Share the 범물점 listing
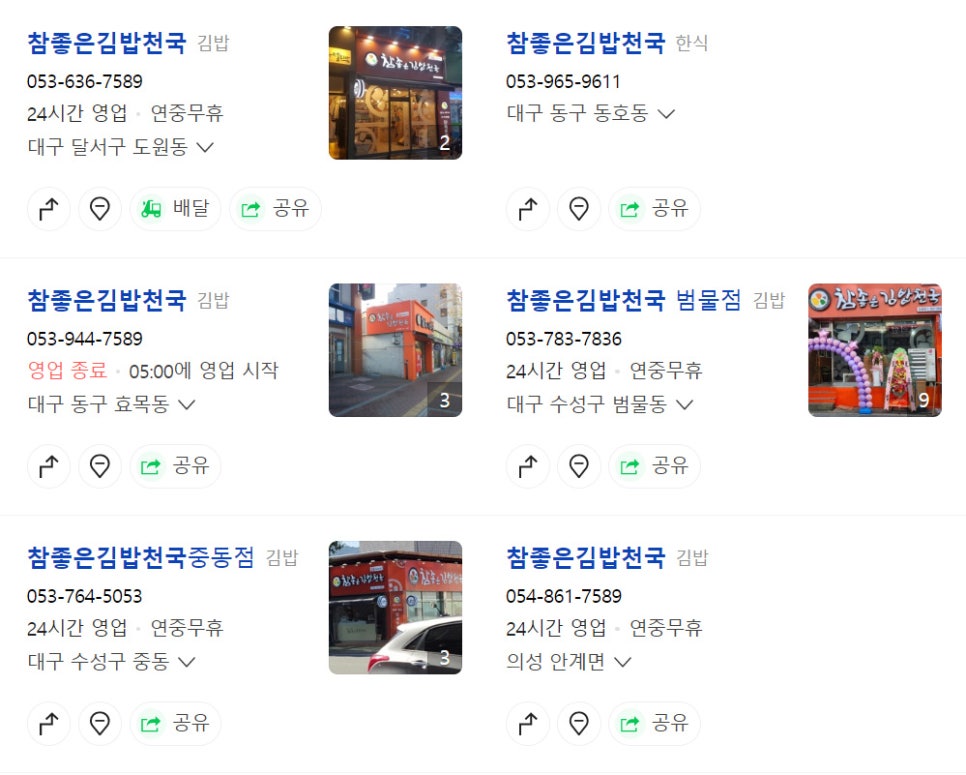This screenshot has height=775, width=966. [655, 466]
